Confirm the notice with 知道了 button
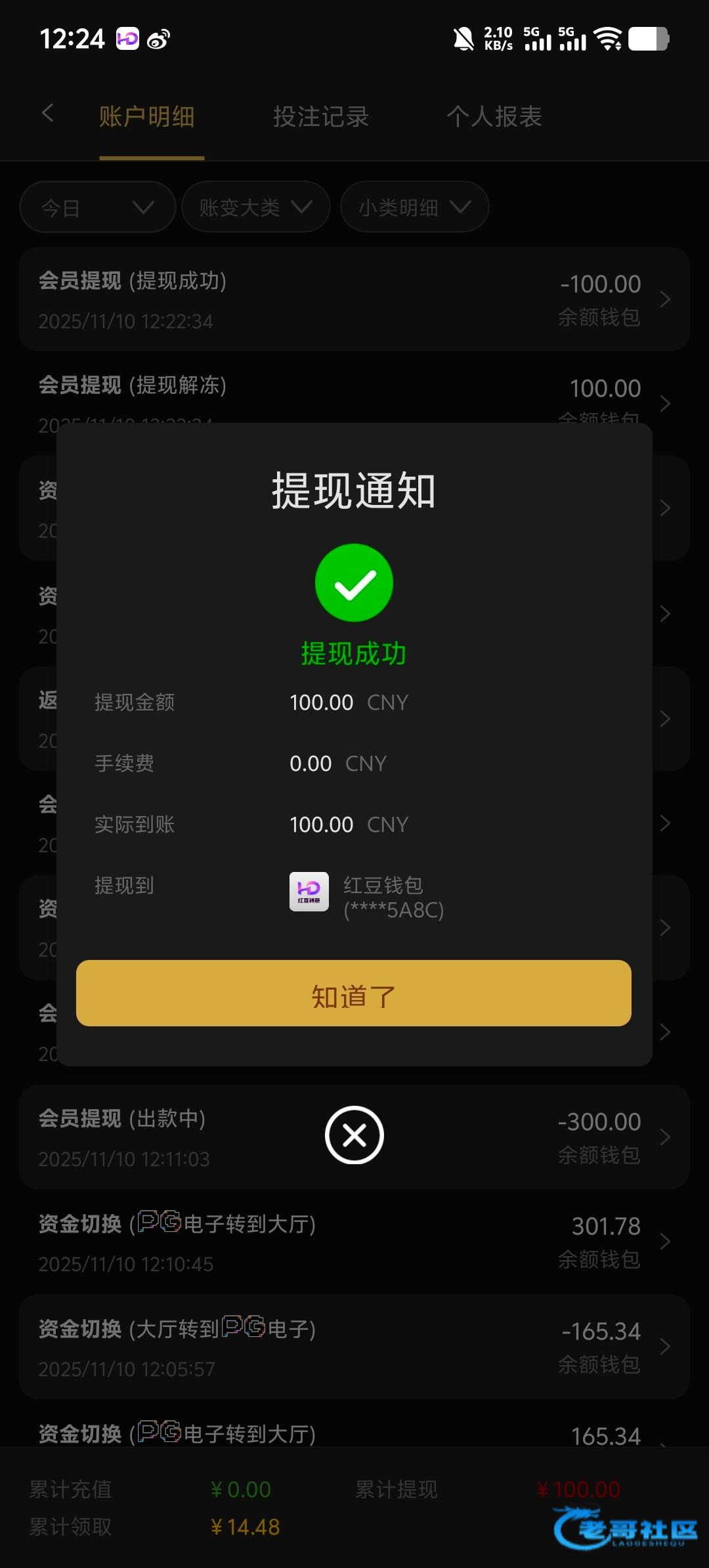The width and height of the screenshot is (709, 1568). point(354,993)
